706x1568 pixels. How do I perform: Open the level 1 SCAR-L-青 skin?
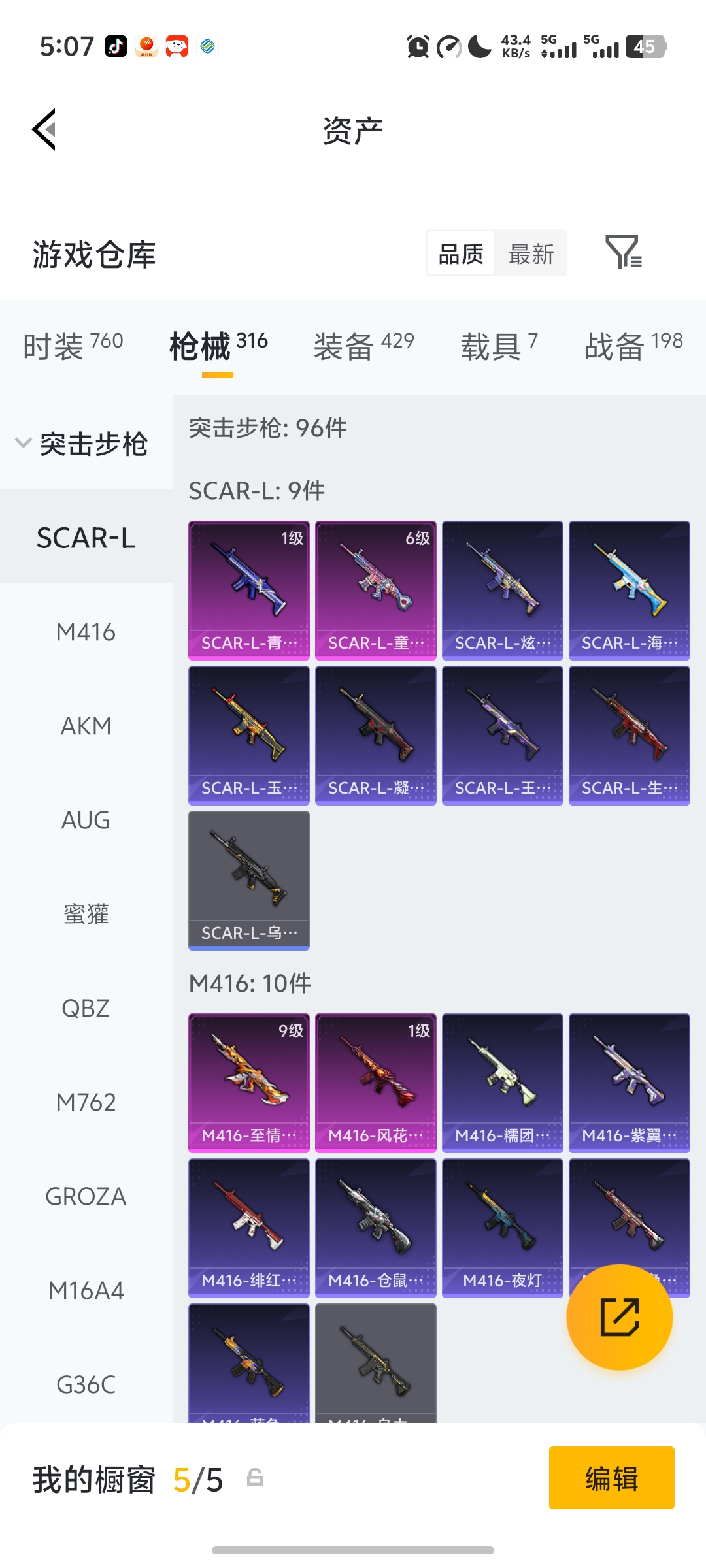[248, 590]
